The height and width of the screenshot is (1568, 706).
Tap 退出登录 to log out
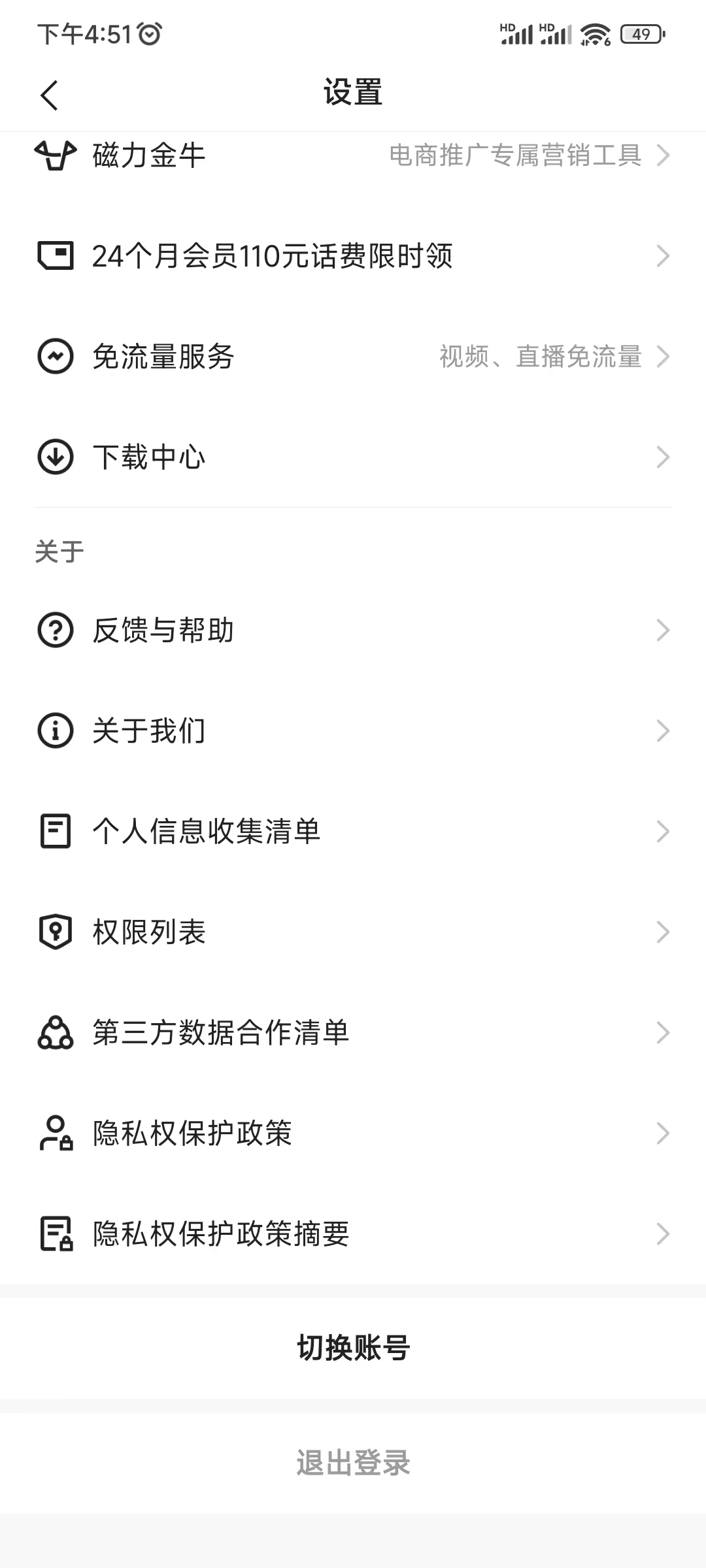click(x=353, y=1462)
